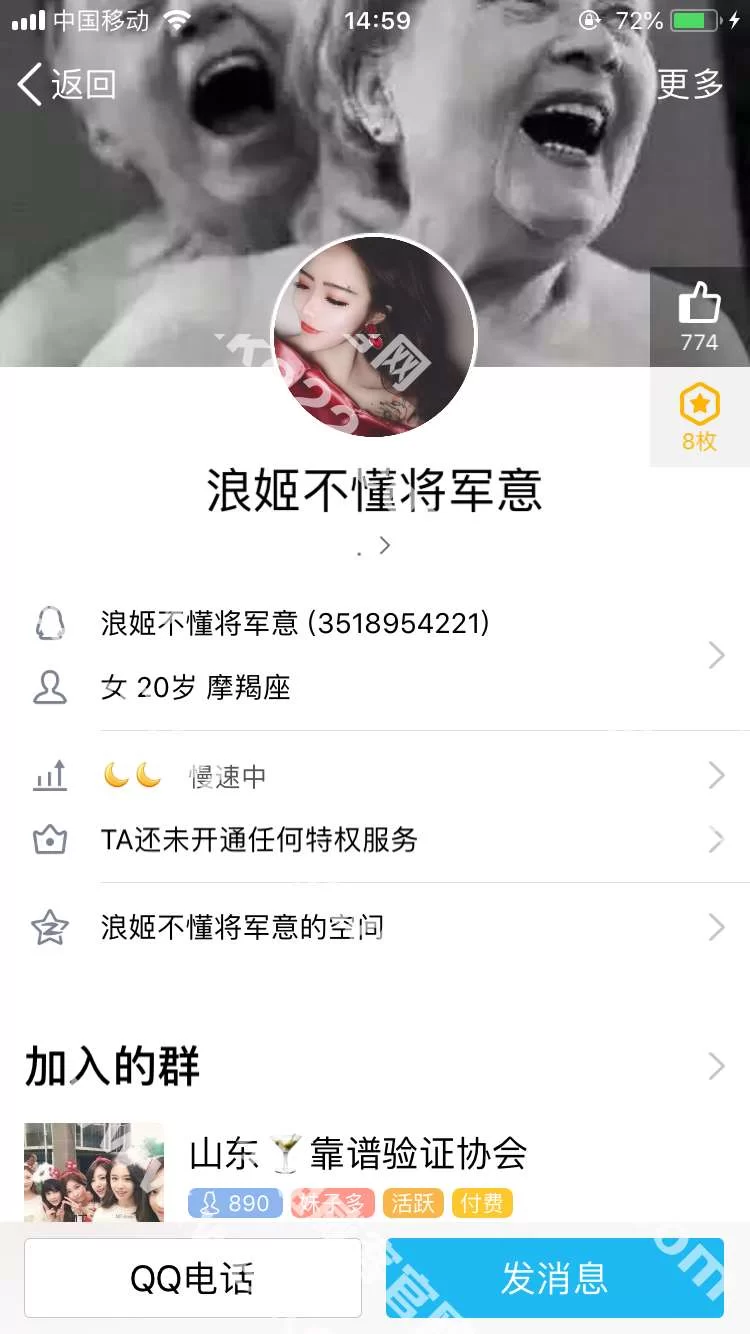Screen dimensions: 750x1334
Task: Tap the 返回 back button
Action: click(67, 85)
